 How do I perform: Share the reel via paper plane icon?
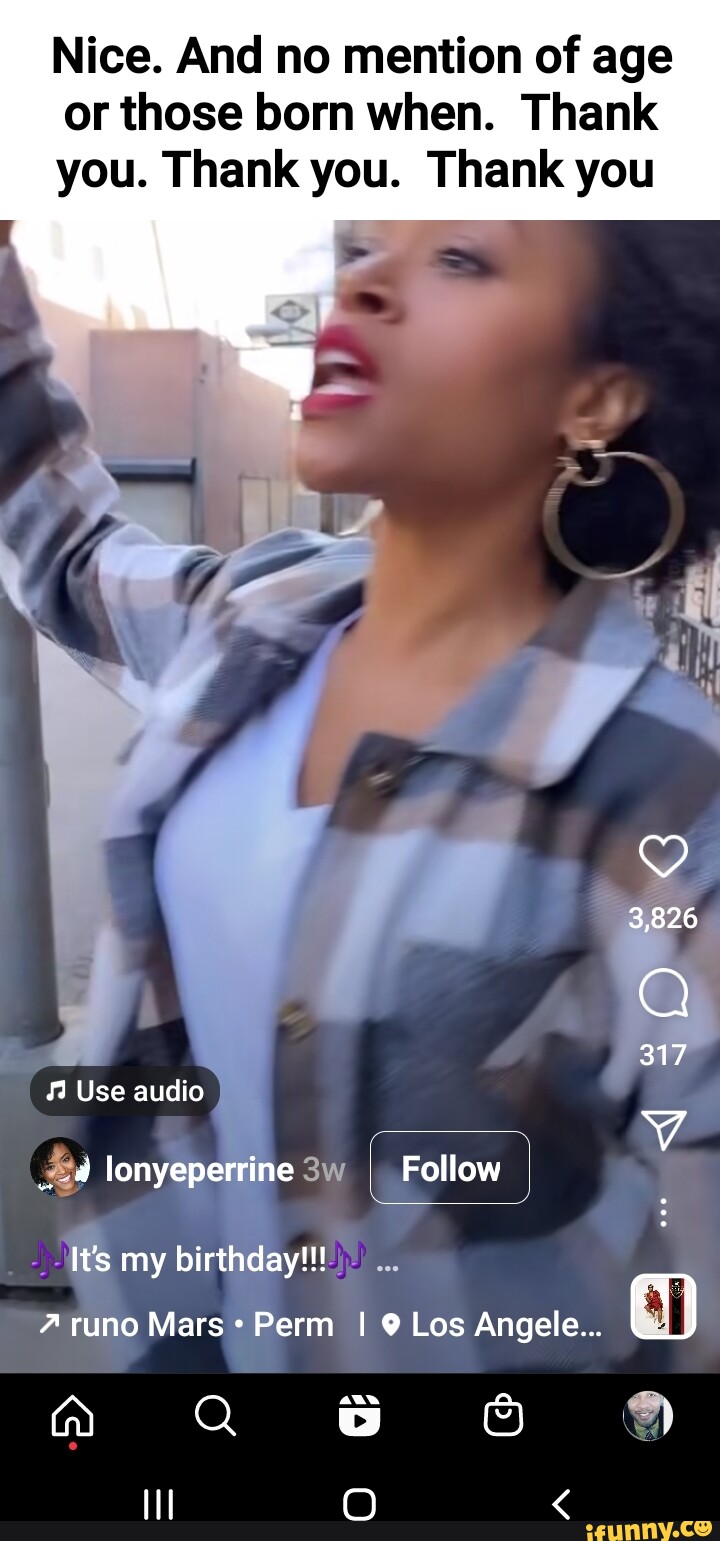(662, 1130)
